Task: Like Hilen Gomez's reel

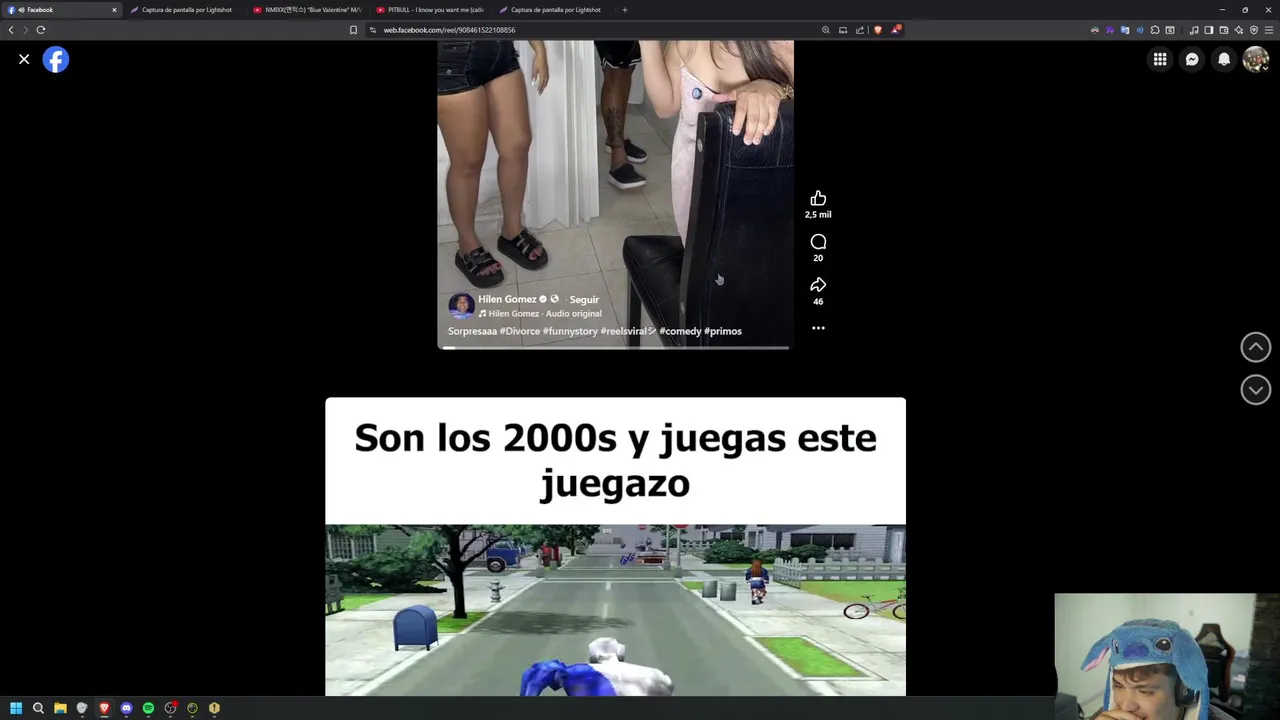Action: click(x=818, y=199)
